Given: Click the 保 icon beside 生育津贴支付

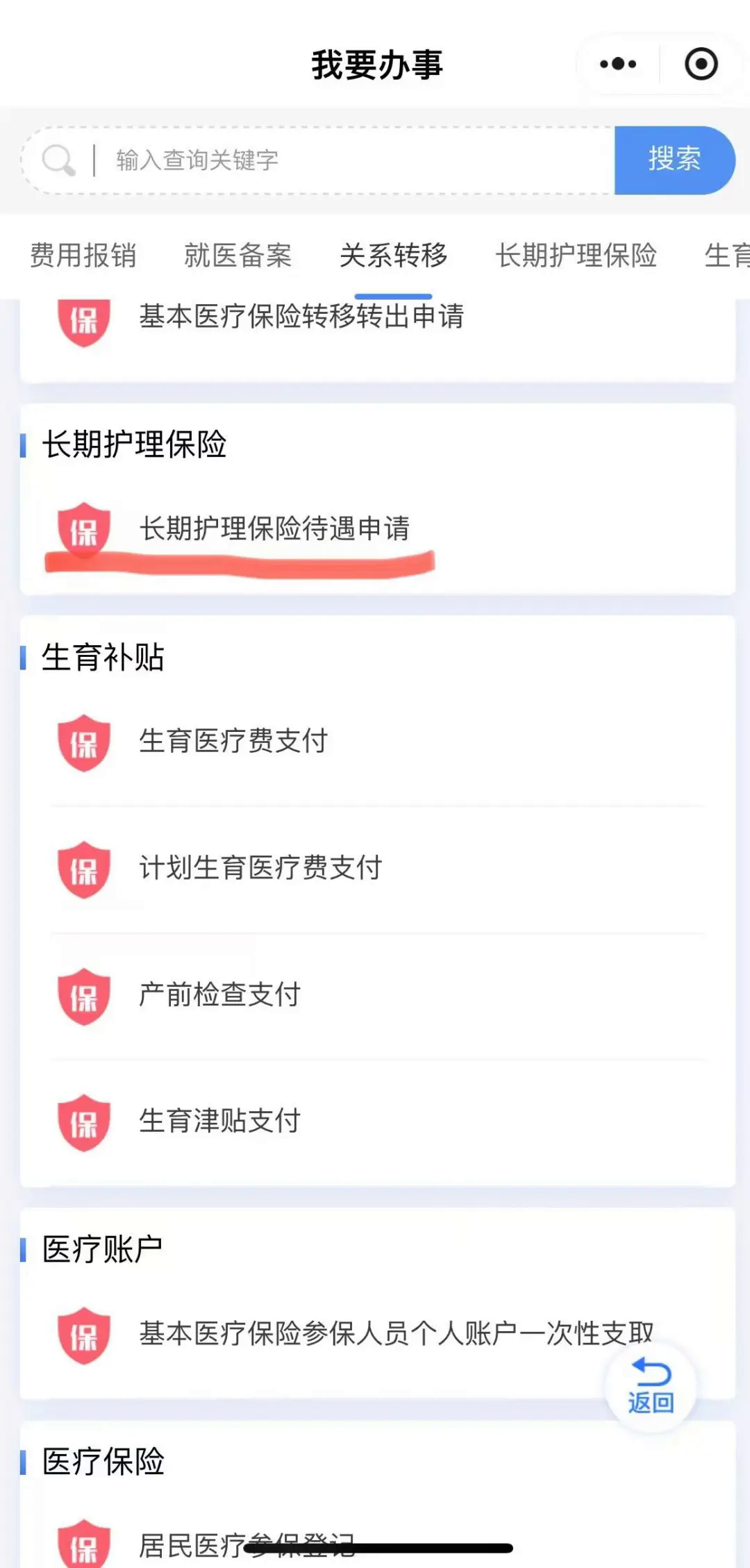Looking at the screenshot, I should click(84, 1121).
